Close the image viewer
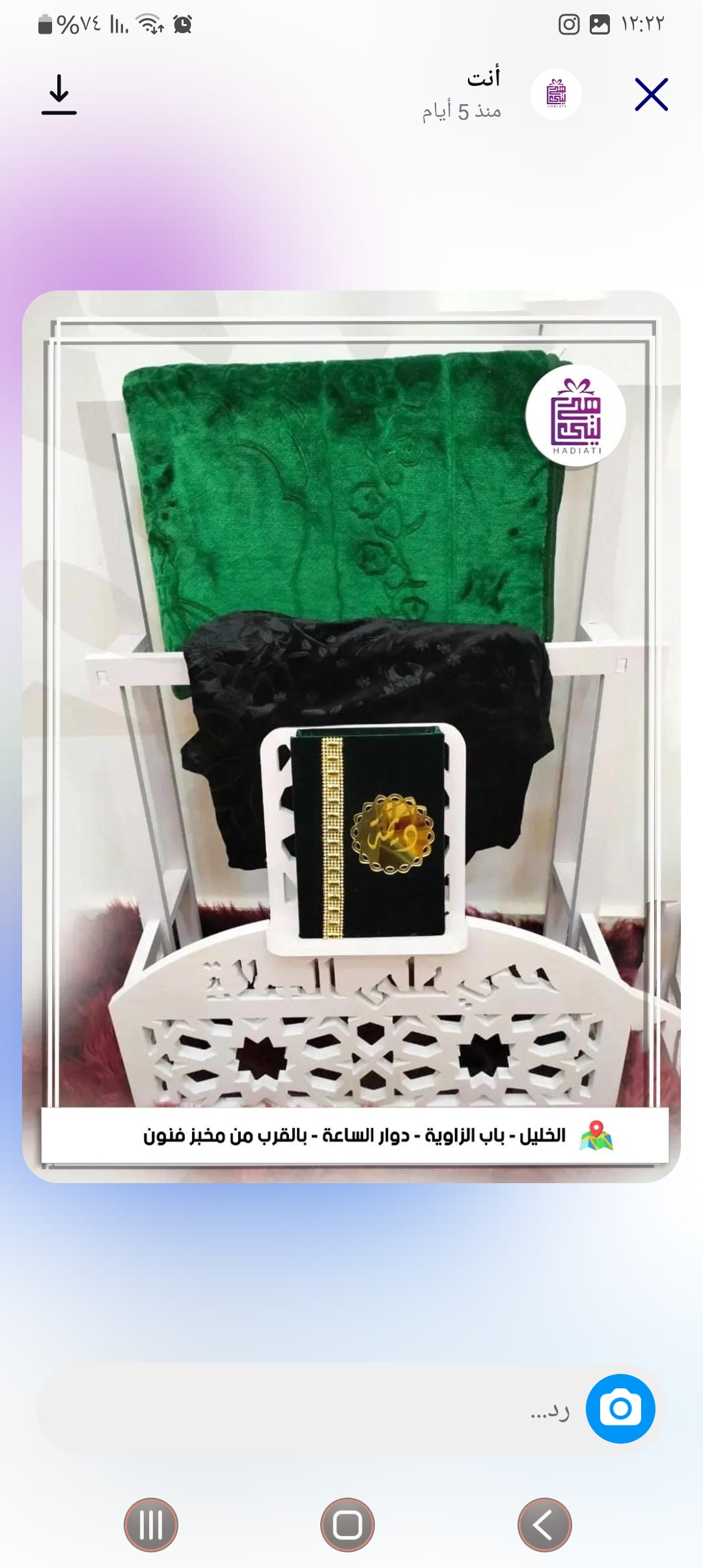 click(x=651, y=95)
